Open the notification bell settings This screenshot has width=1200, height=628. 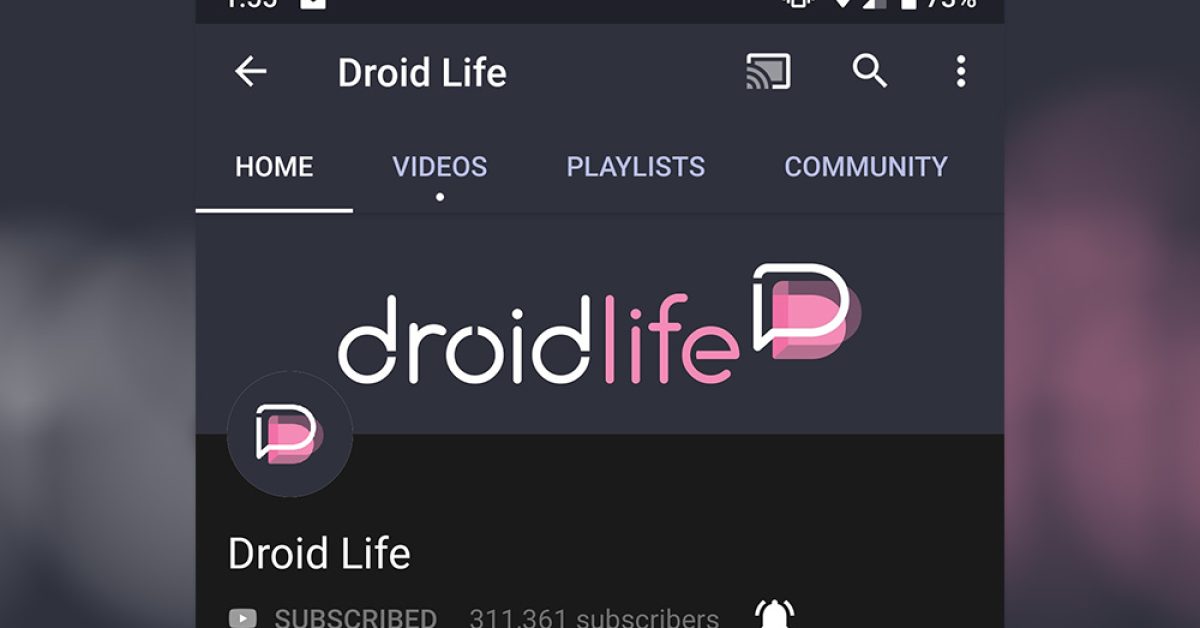click(x=774, y=614)
